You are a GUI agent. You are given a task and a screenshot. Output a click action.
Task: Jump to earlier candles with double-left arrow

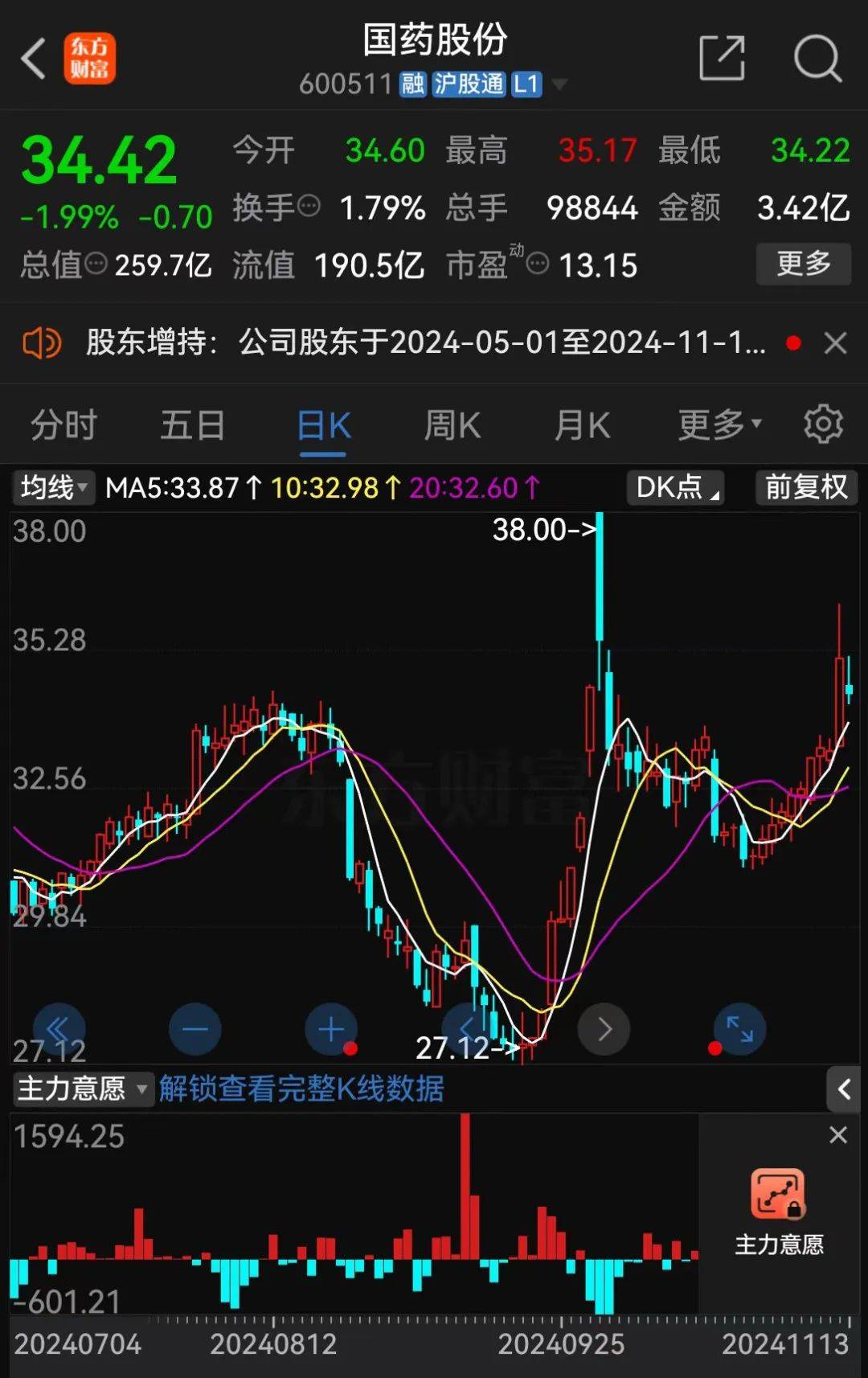(59, 1029)
